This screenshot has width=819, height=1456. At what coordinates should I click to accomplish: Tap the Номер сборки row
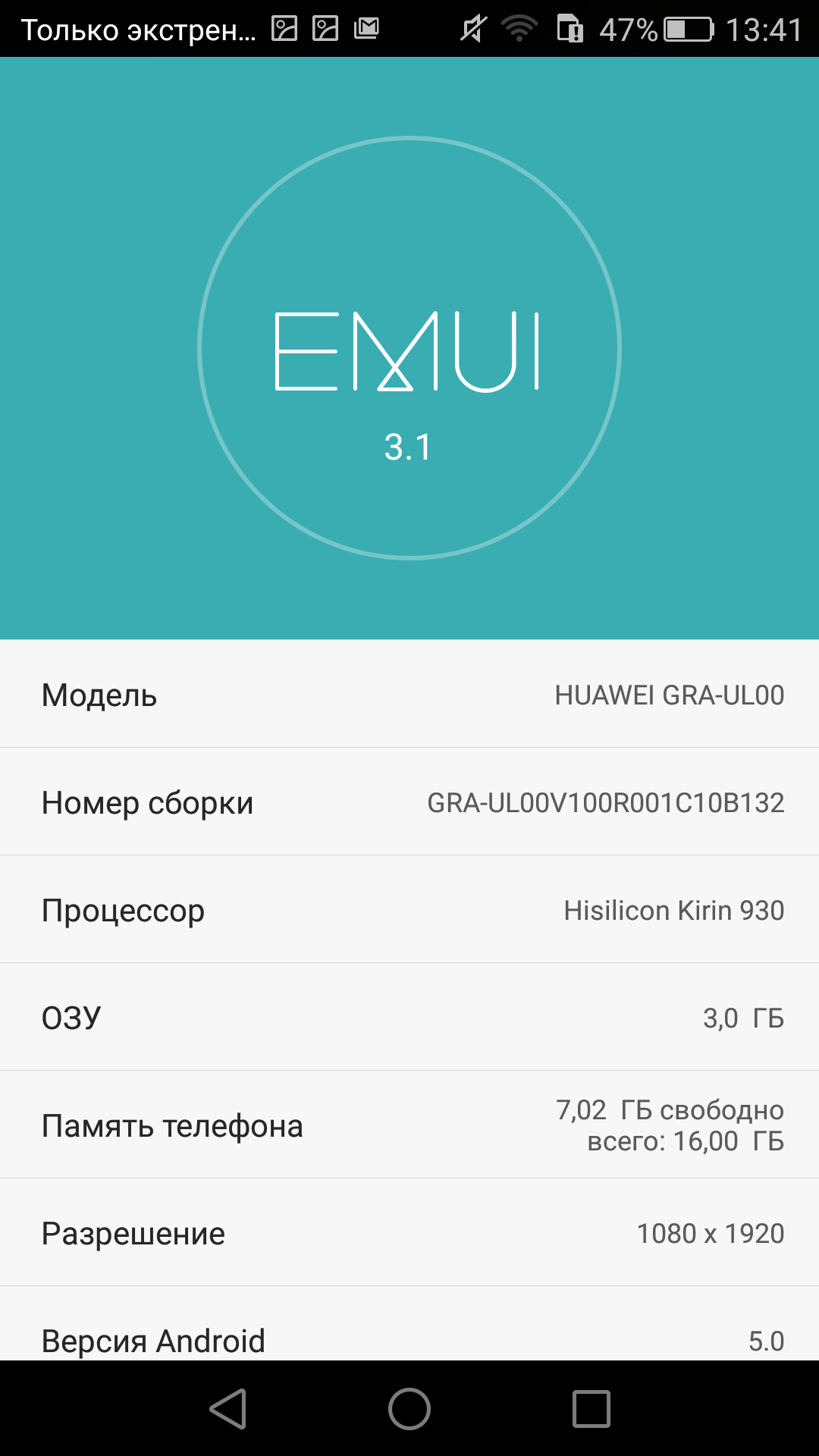[x=409, y=802]
